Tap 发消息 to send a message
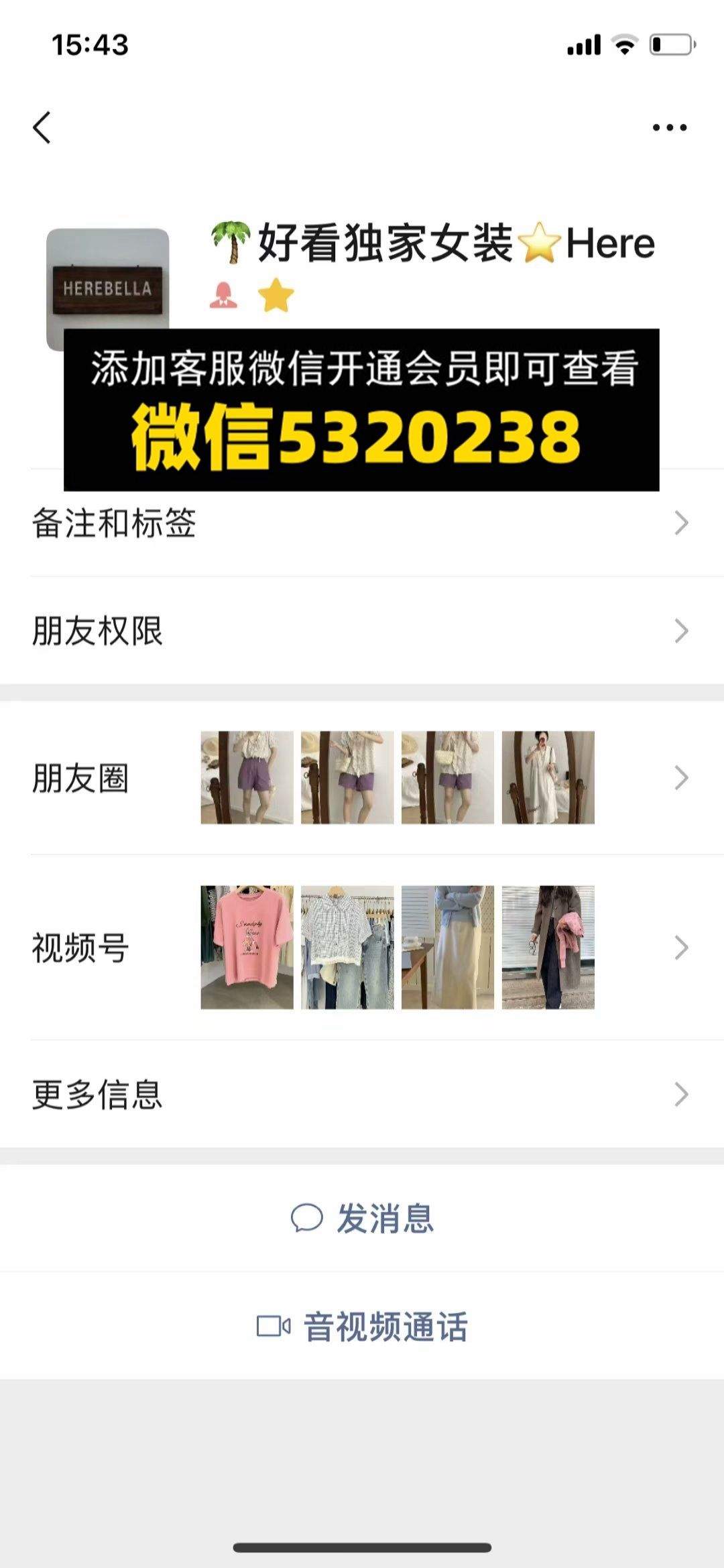Viewport: 724px width, 1568px height. pyautogui.click(x=362, y=1218)
